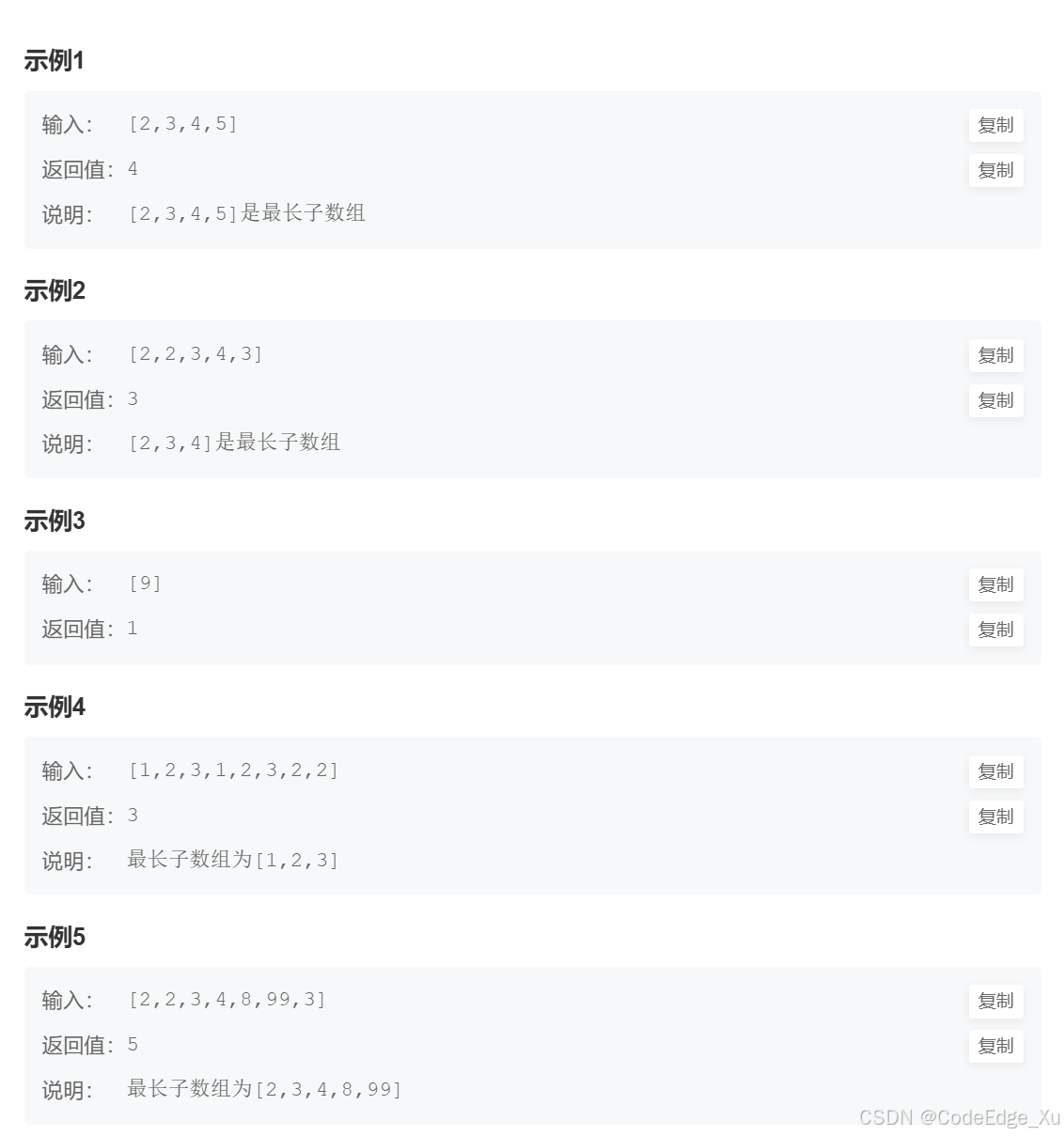Copy the input of 示例1

pos(995,125)
